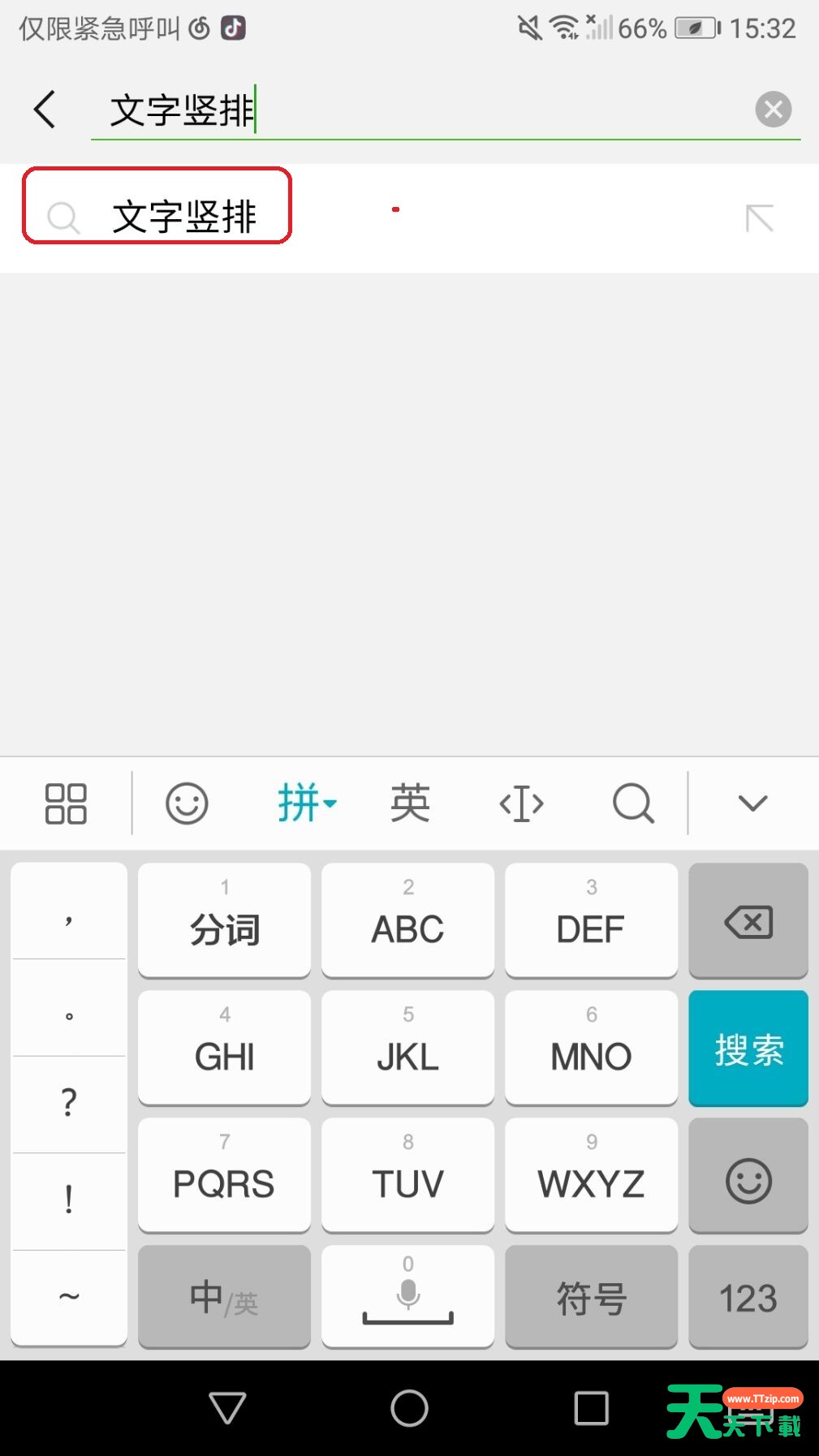
Task: Open the keyboard's four-squares menu
Action: point(66,803)
